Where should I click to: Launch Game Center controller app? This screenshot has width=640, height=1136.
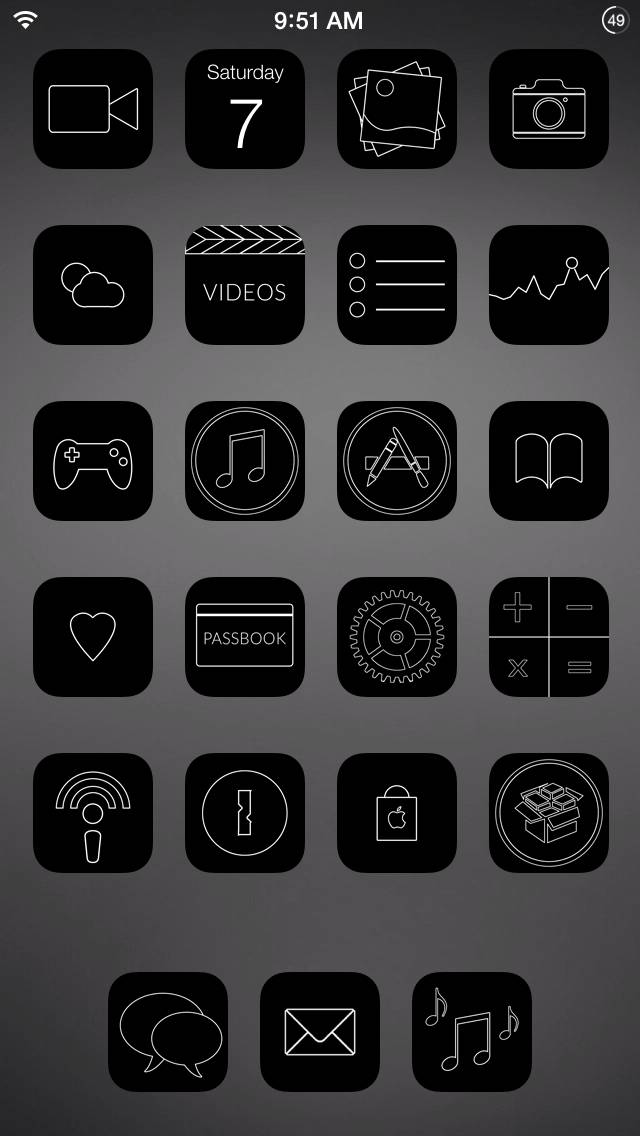(x=93, y=461)
